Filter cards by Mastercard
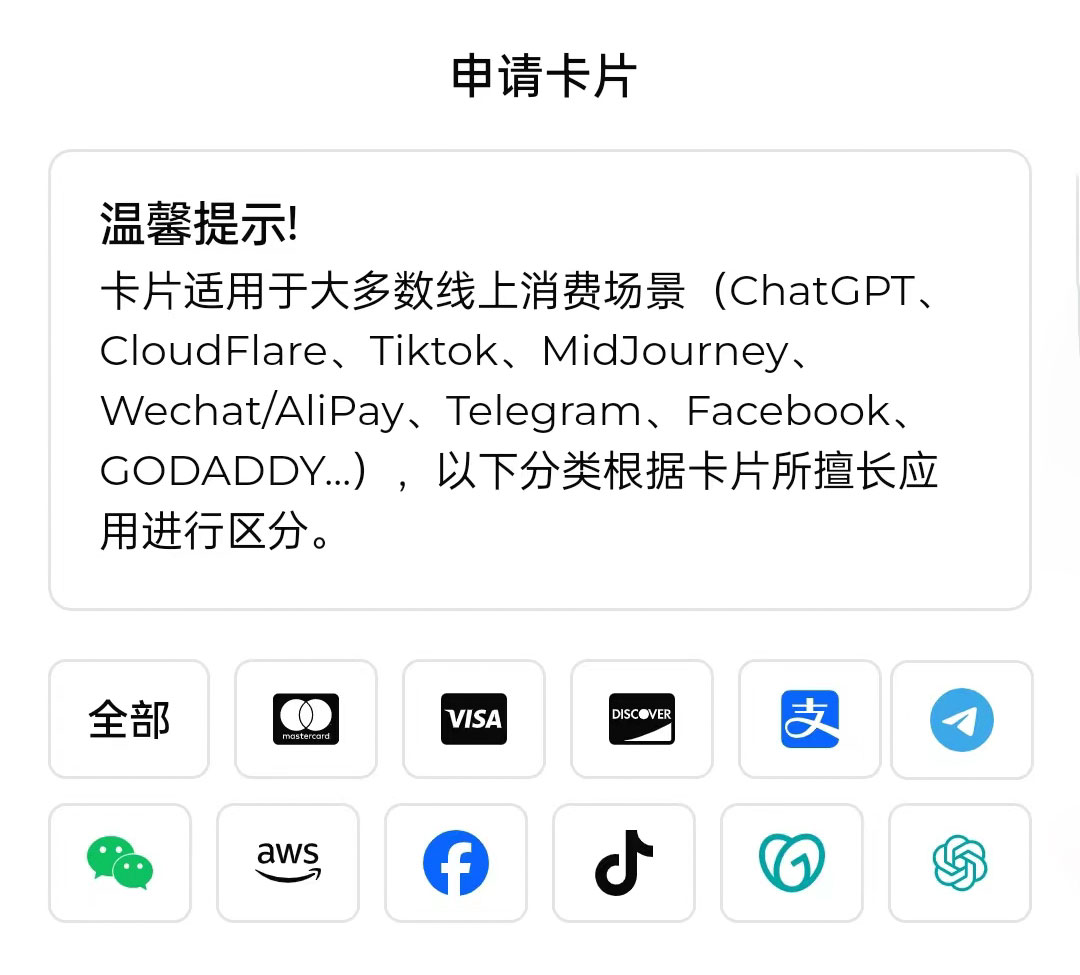This screenshot has height=975, width=1080. coord(306,719)
